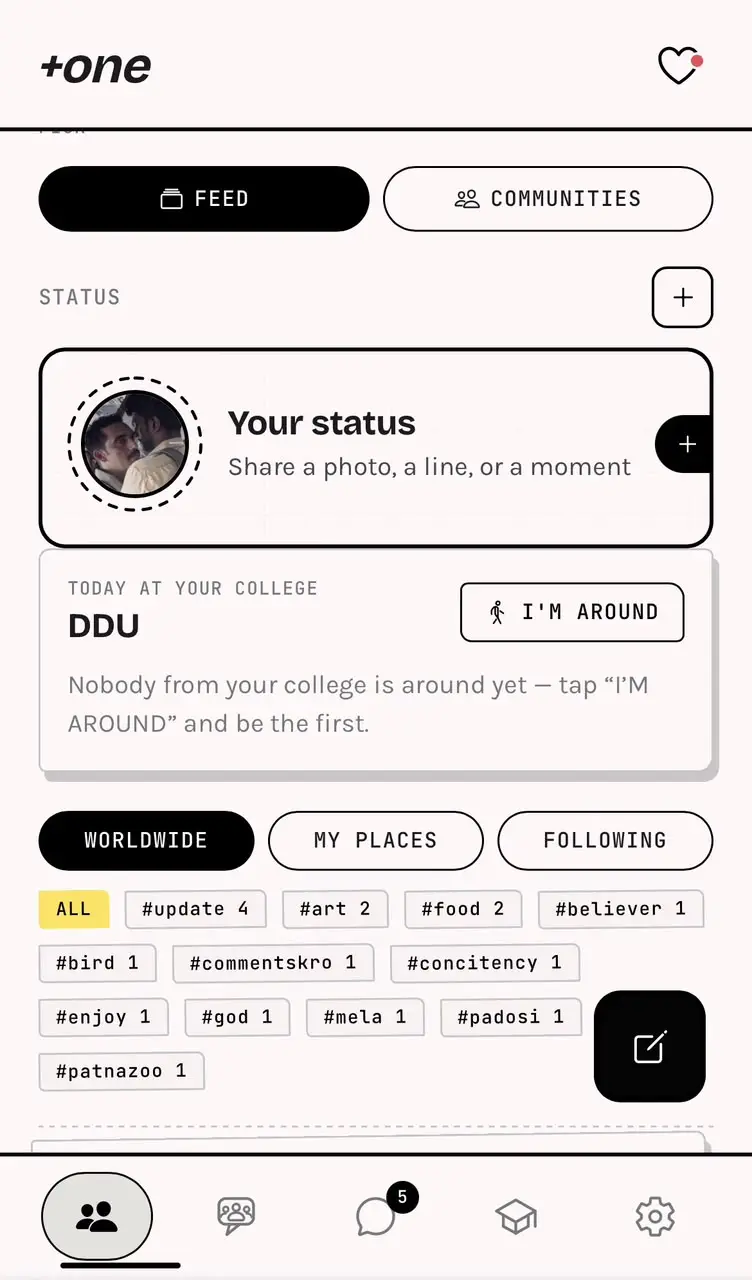This screenshot has height=1280, width=752.
Task: Compose a new post
Action: 650,1047
